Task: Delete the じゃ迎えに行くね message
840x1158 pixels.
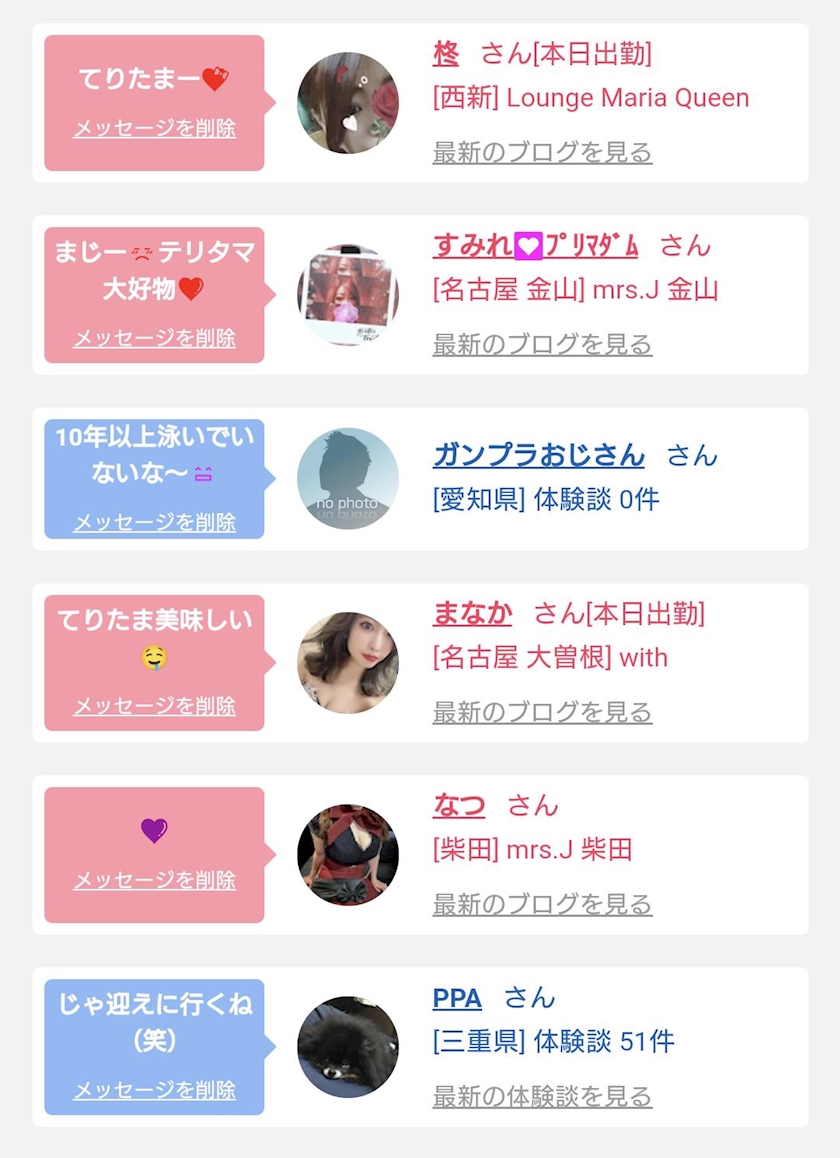Action: pyautogui.click(x=154, y=1089)
